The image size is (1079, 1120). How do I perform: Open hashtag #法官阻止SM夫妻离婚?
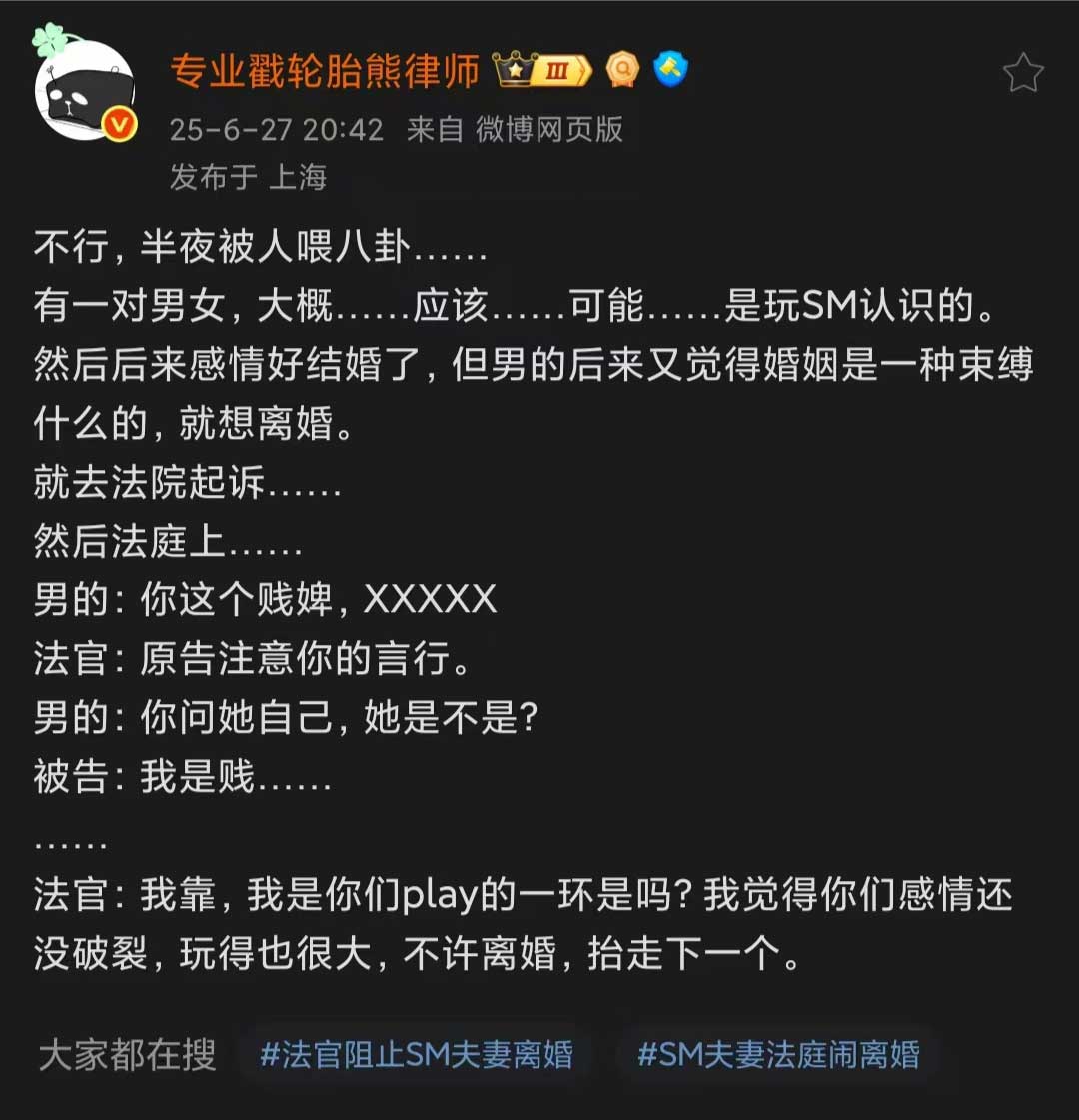pyautogui.click(x=417, y=1054)
